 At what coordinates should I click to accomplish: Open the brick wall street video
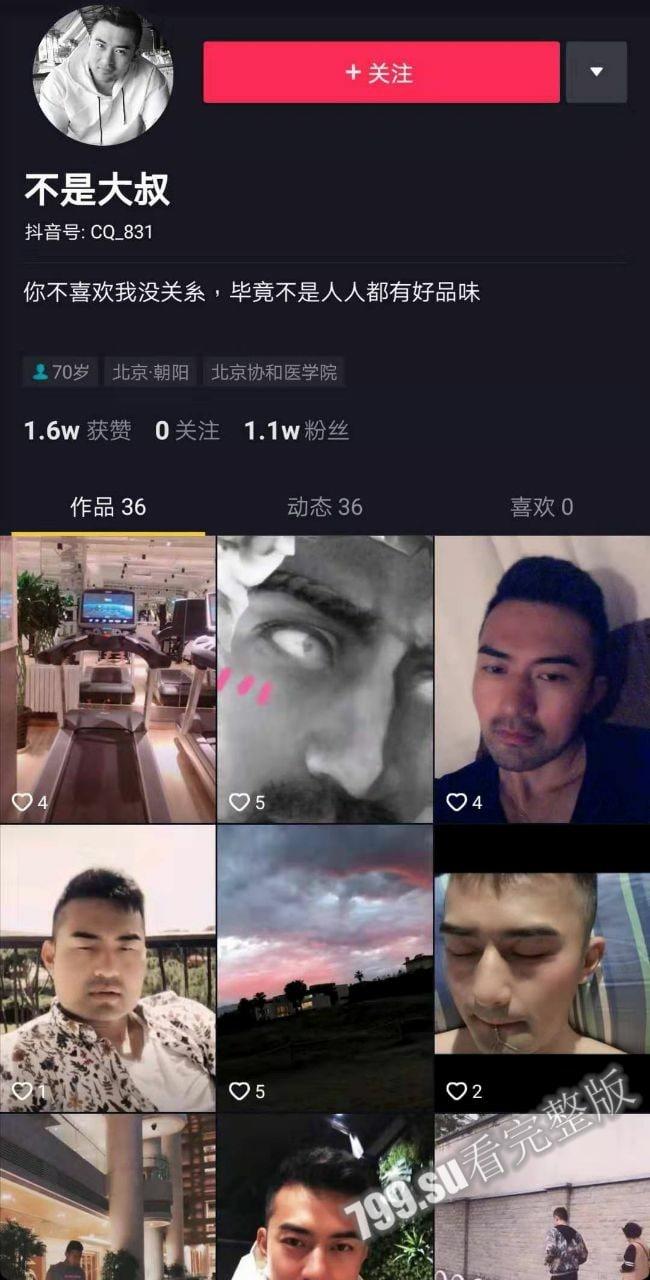click(x=542, y=1198)
